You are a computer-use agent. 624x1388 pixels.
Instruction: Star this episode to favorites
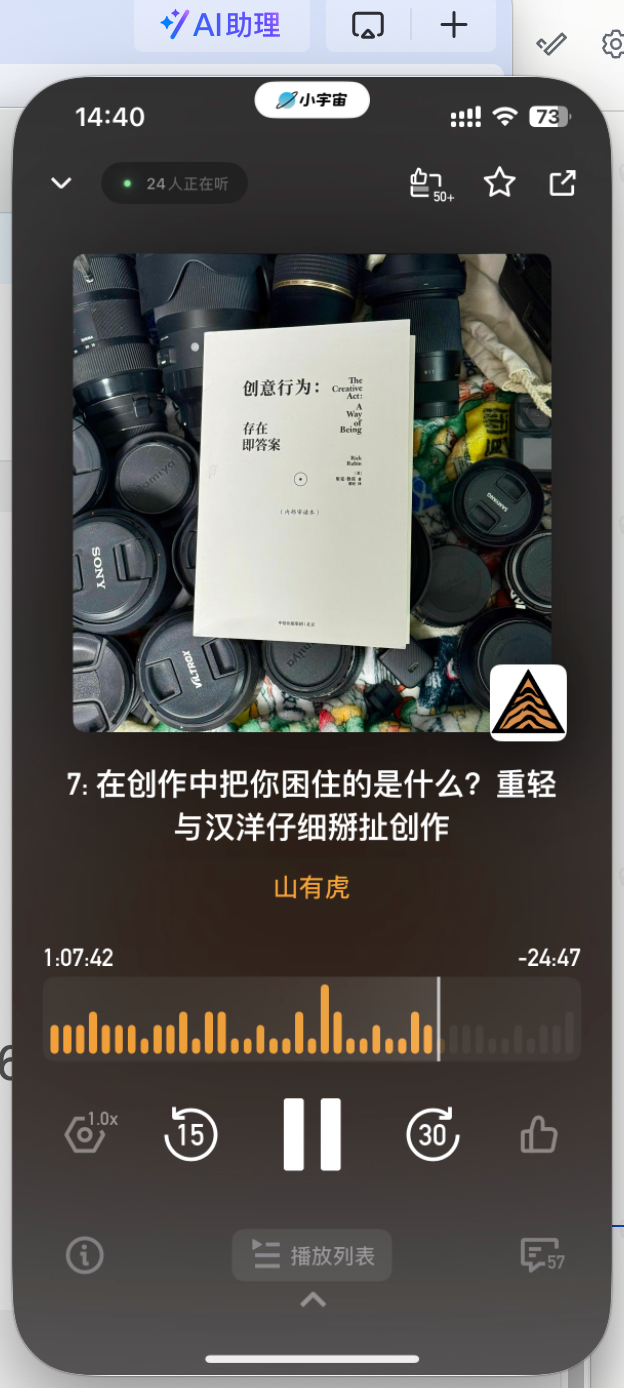[499, 183]
